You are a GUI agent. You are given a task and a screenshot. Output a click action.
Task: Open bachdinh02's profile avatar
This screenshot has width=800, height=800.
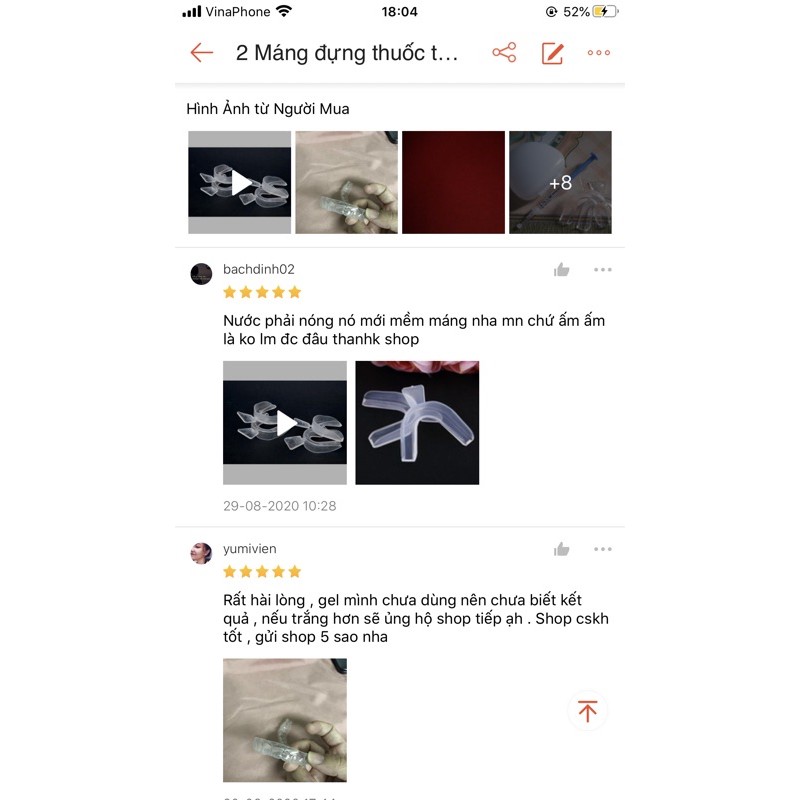click(201, 274)
